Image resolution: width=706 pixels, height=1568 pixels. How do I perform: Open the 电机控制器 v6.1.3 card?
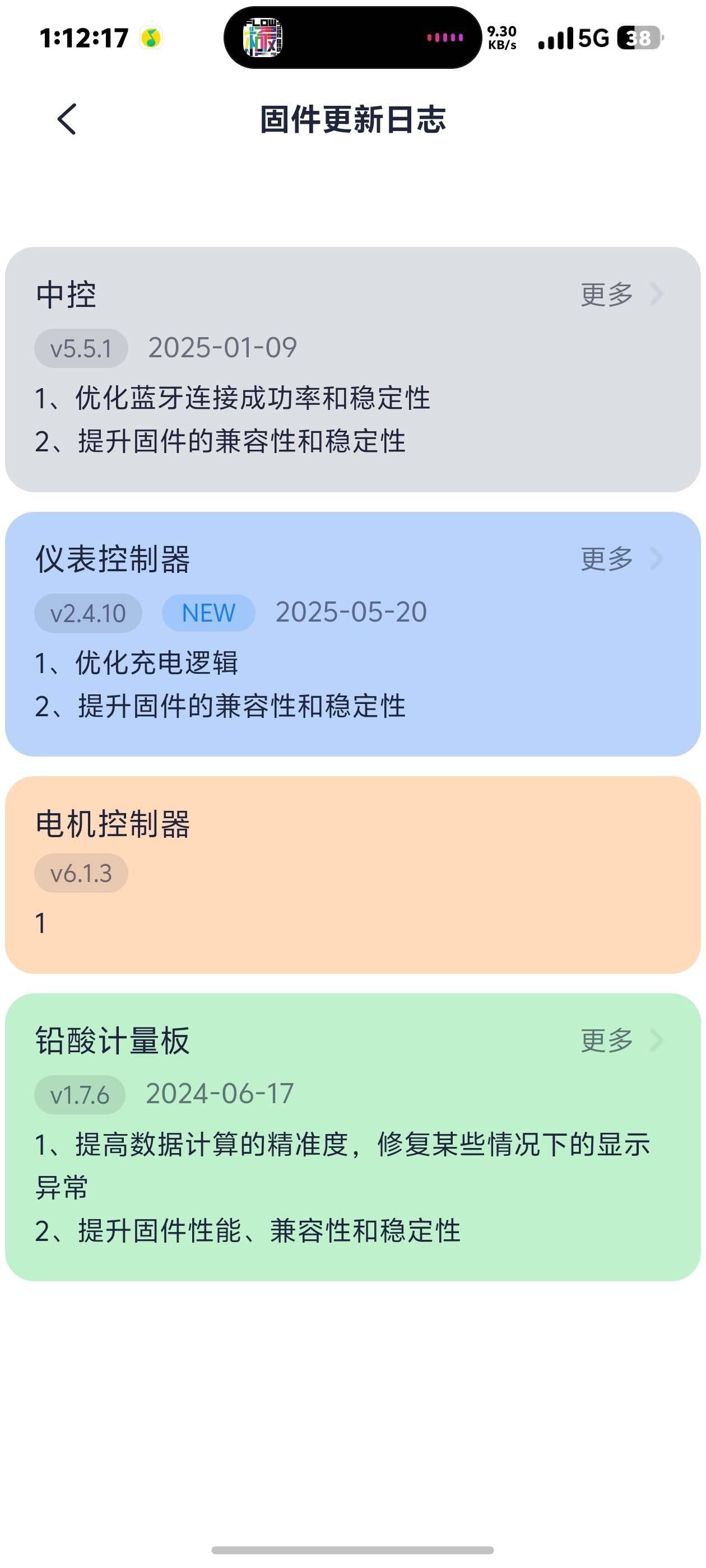(352, 874)
